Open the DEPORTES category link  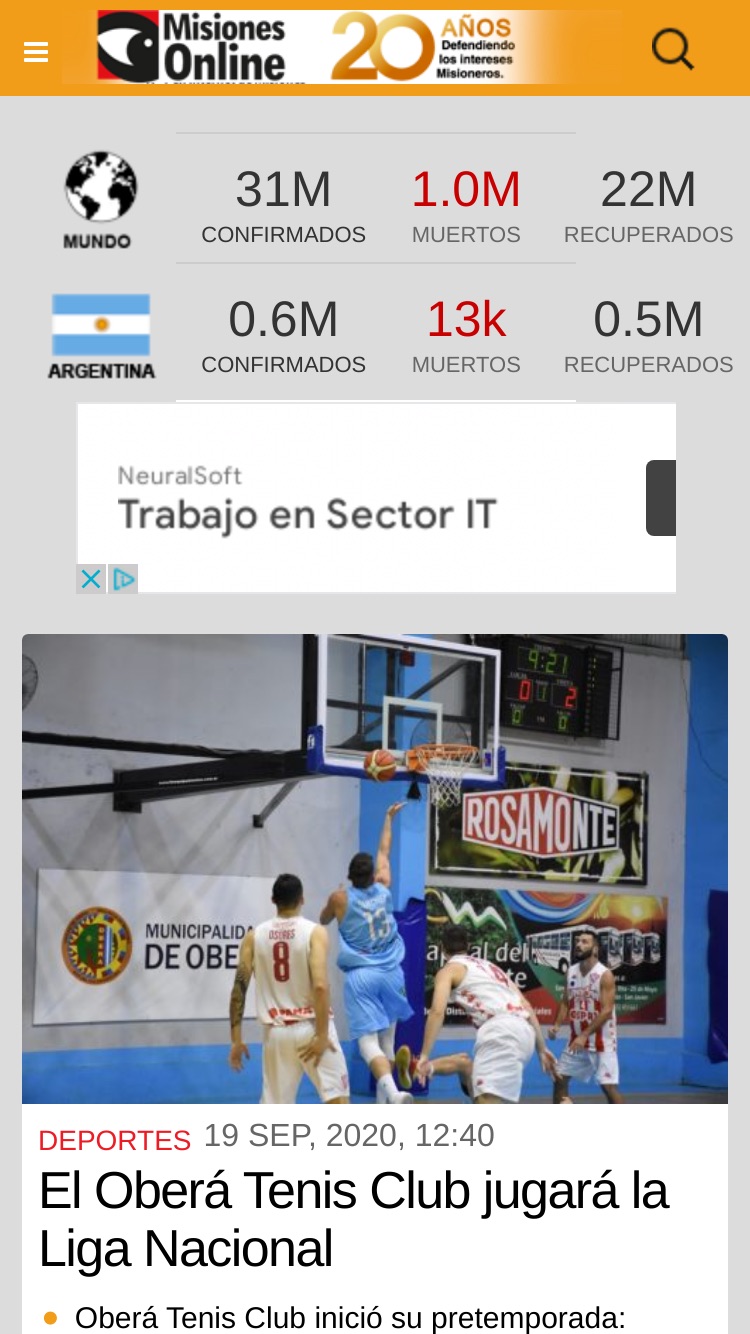(115, 1140)
